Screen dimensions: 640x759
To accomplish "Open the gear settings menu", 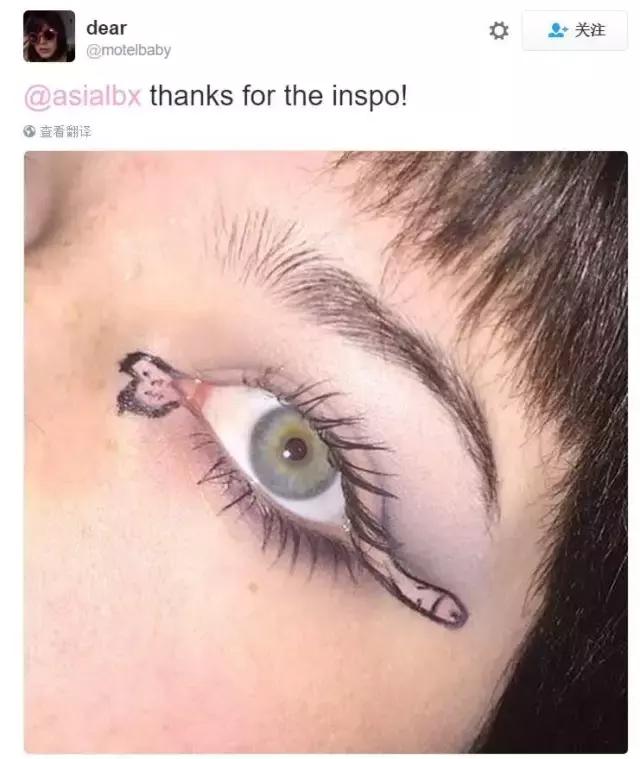I will click(x=498, y=31).
